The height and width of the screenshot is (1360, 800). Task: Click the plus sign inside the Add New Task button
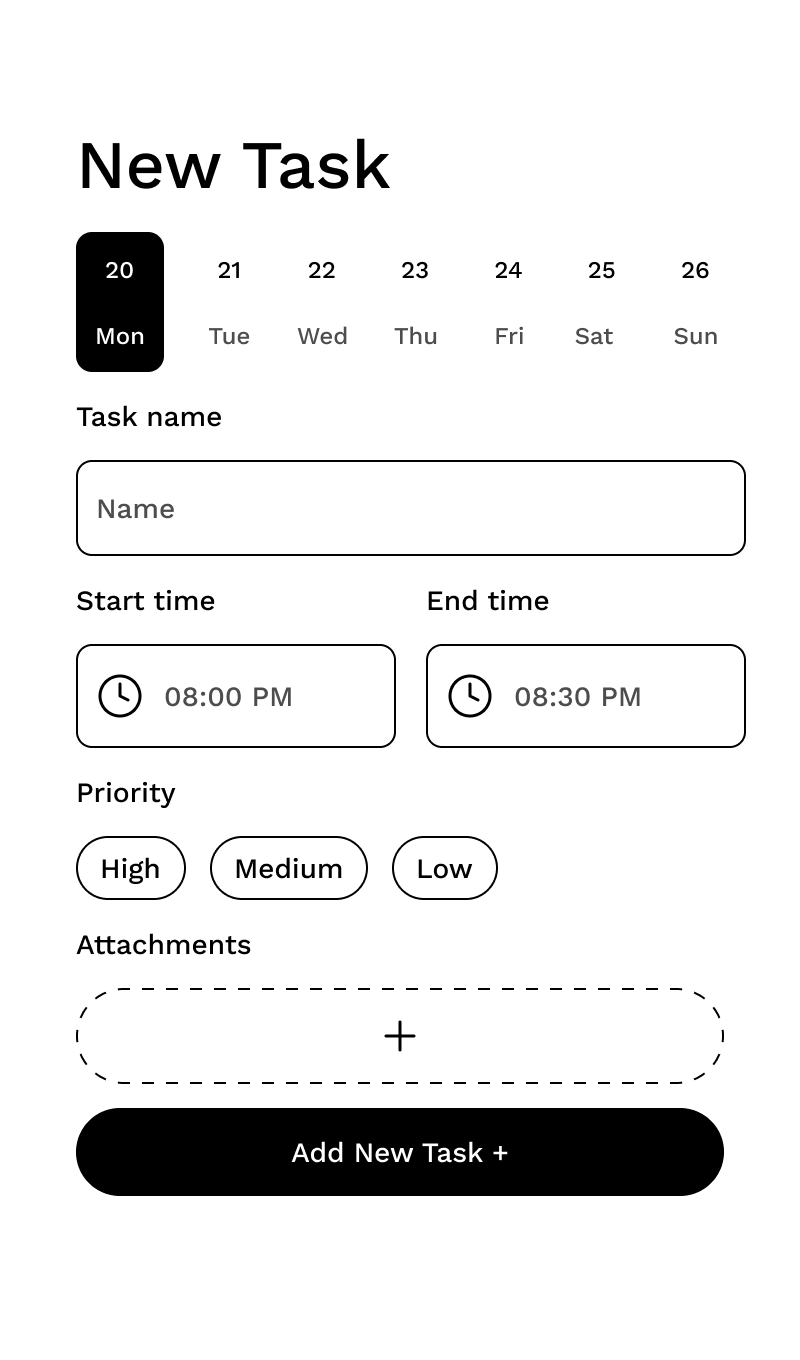[502, 1152]
